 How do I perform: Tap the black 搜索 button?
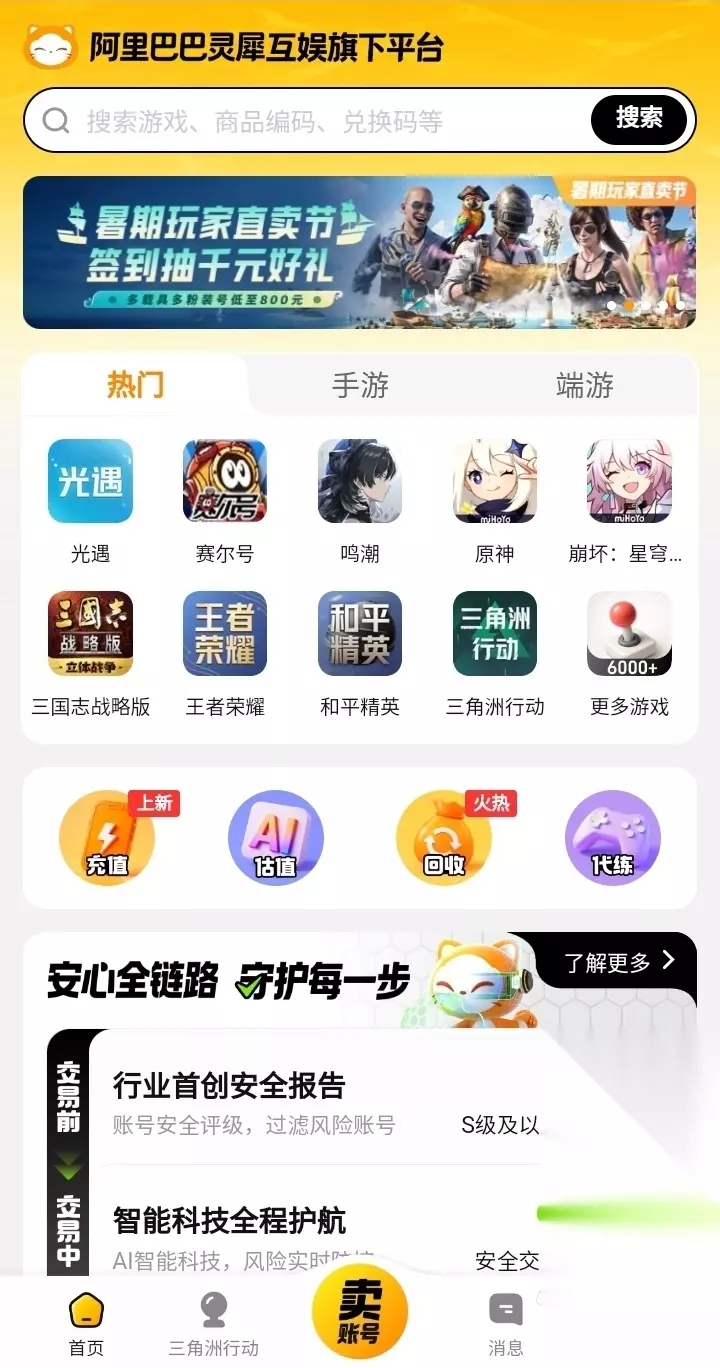[x=639, y=120]
